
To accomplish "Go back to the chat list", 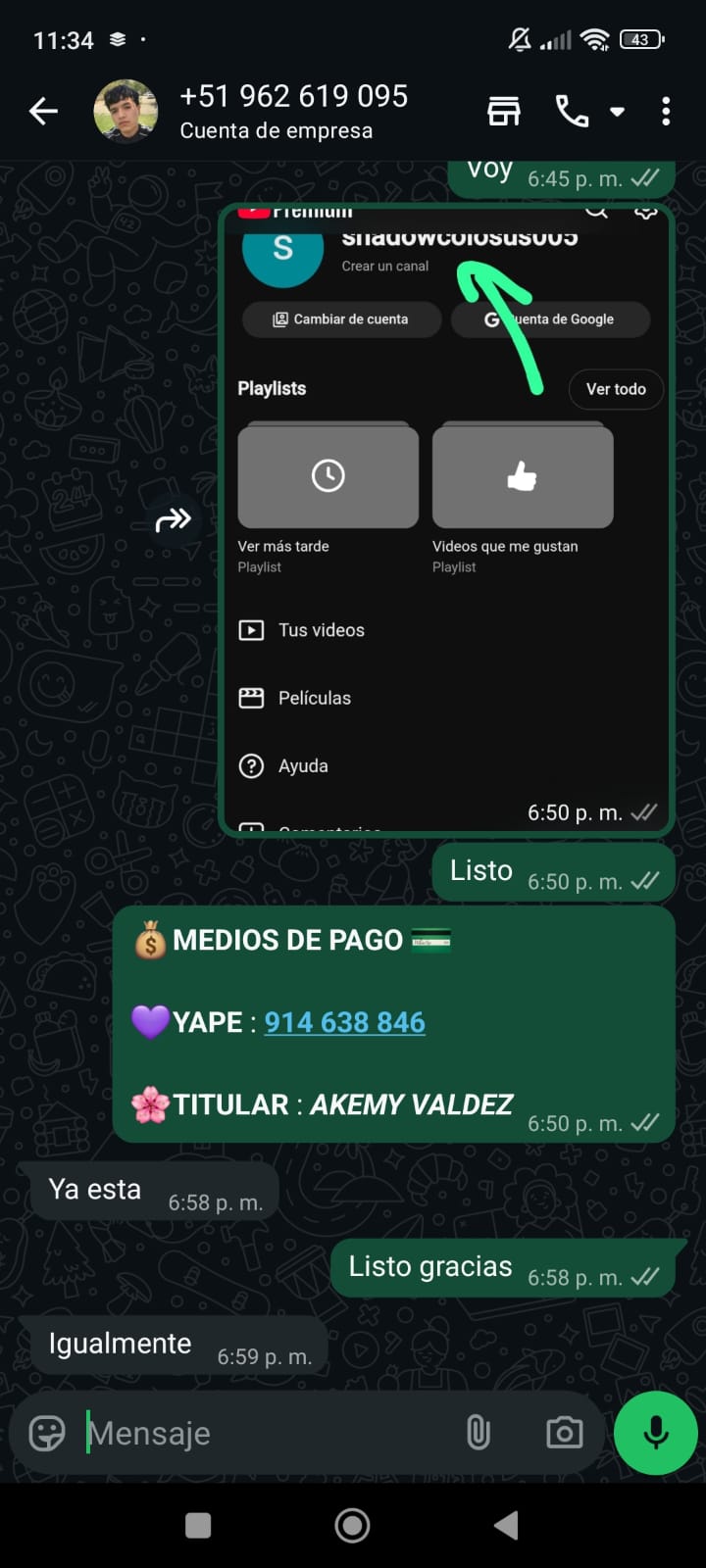I will point(43,111).
